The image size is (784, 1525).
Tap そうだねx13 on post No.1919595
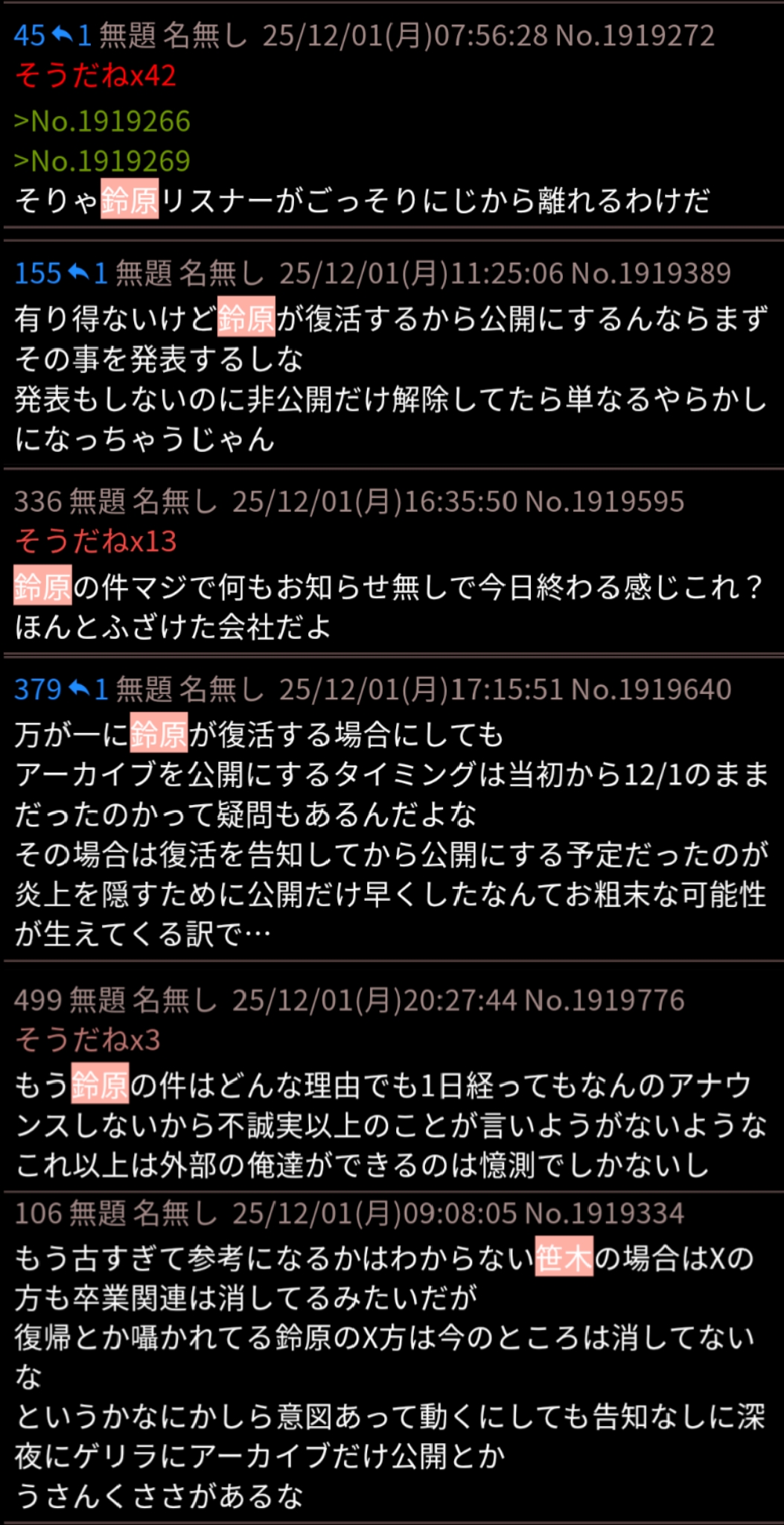[x=95, y=541]
